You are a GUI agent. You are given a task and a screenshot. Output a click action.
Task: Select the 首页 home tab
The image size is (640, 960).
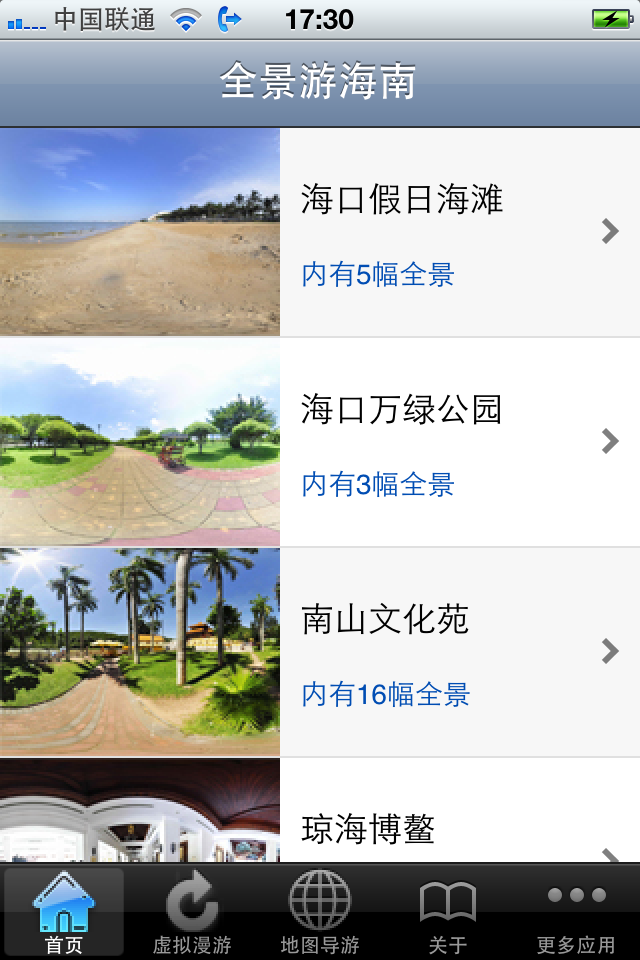pyautogui.click(x=64, y=912)
